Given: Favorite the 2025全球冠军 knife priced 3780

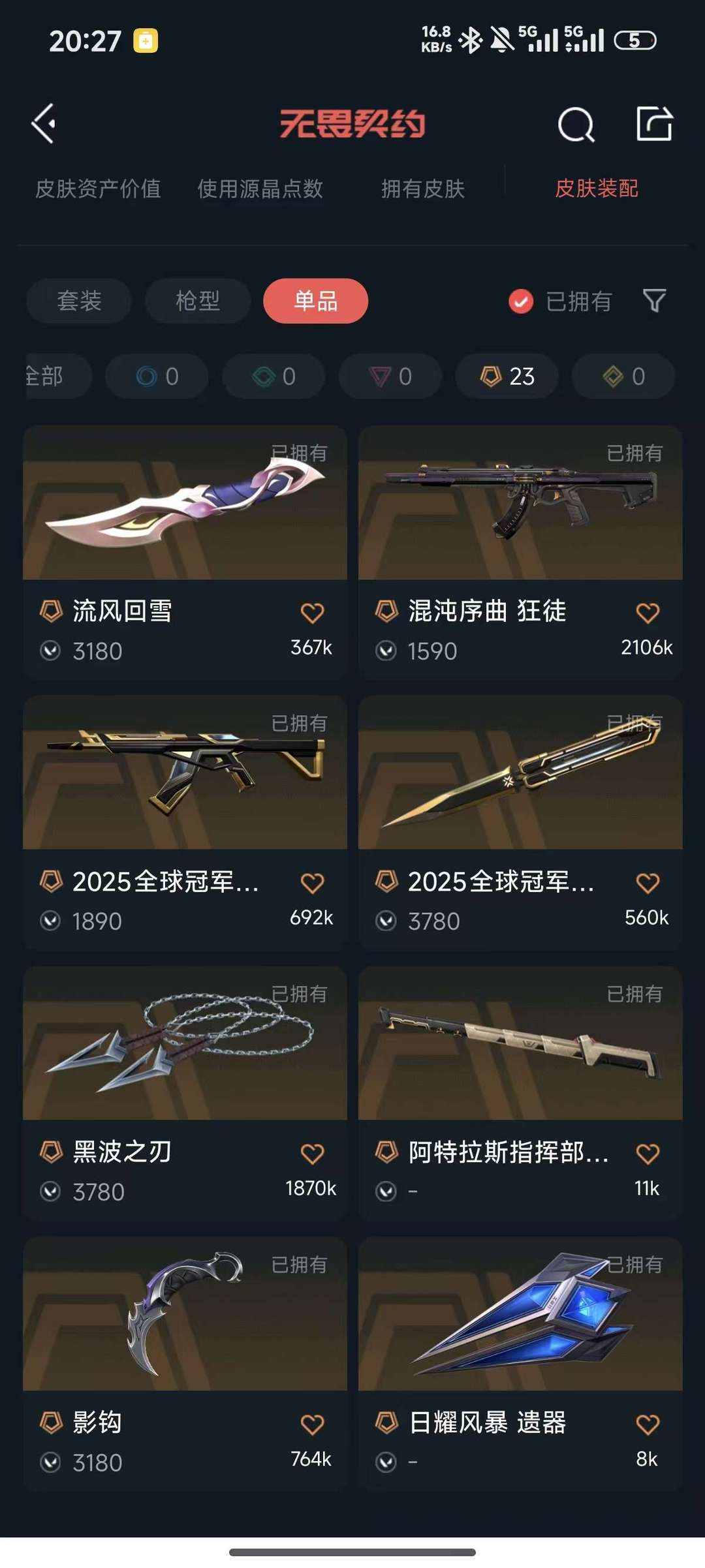Looking at the screenshot, I should coord(648,883).
